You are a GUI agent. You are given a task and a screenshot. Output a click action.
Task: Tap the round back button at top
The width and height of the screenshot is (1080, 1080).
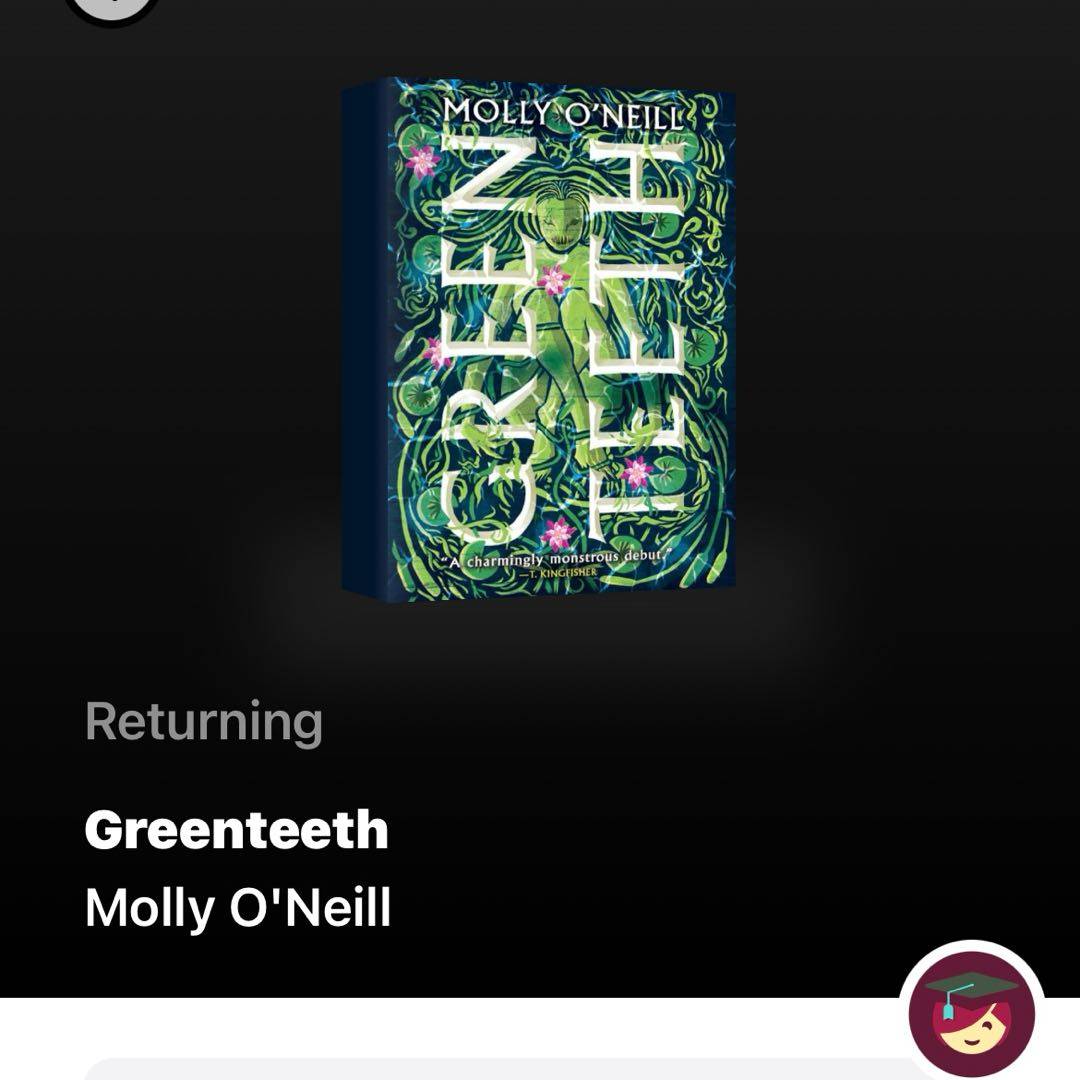click(112, 6)
